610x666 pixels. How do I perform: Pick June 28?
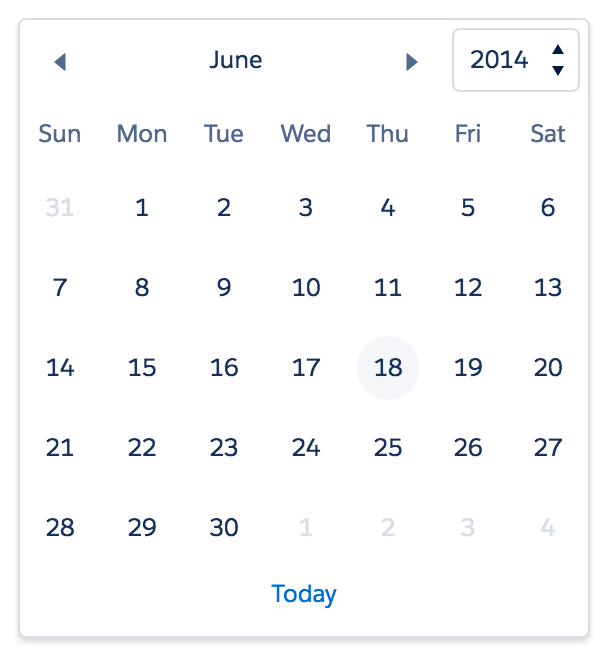[x=60, y=527]
